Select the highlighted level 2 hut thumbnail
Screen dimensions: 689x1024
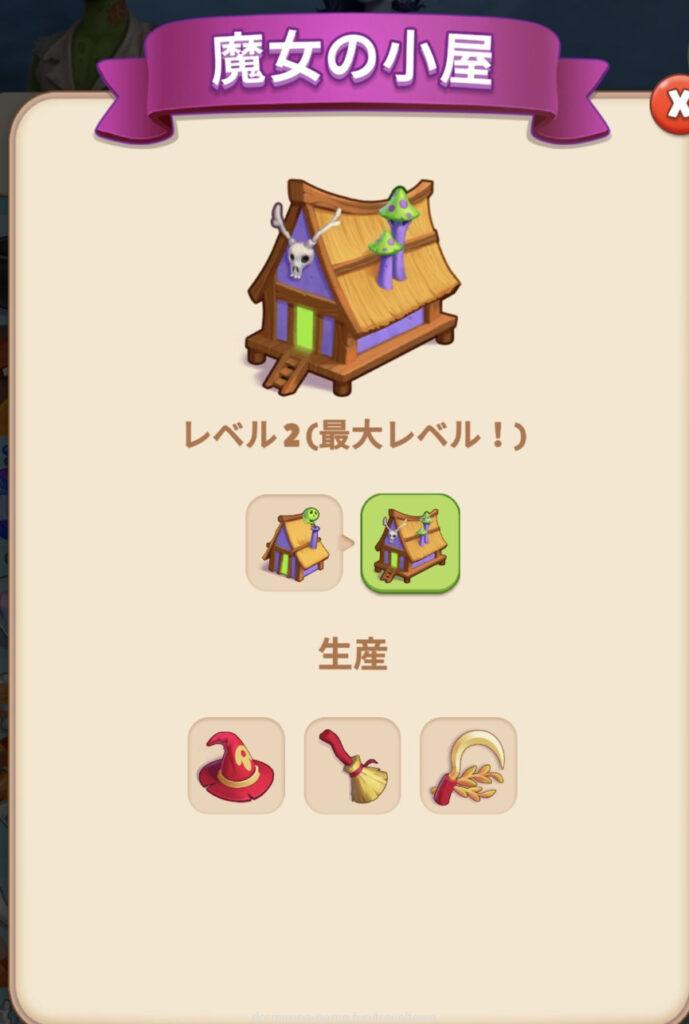click(x=410, y=543)
